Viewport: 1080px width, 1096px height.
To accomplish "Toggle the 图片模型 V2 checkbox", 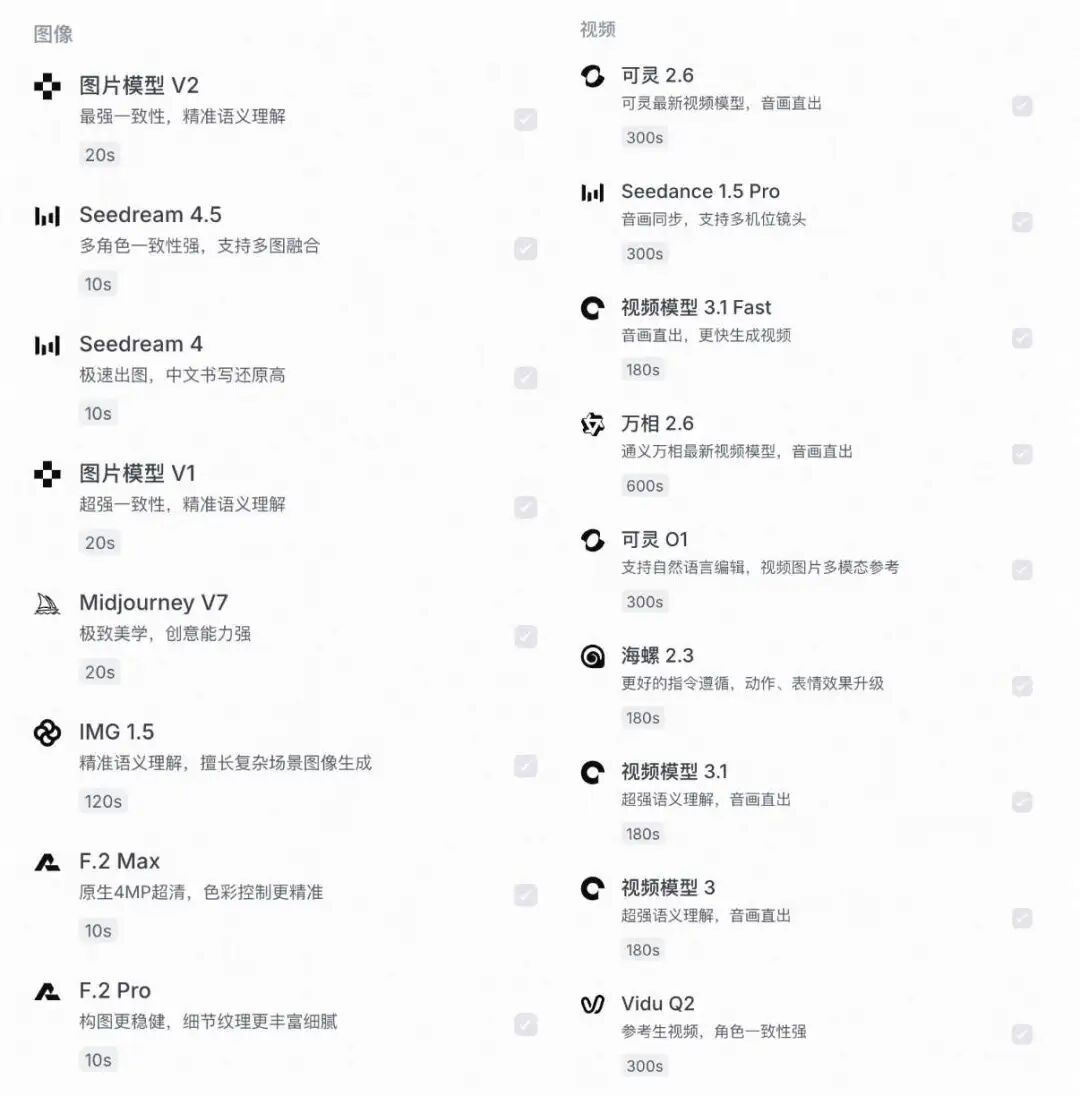I will click(525, 120).
